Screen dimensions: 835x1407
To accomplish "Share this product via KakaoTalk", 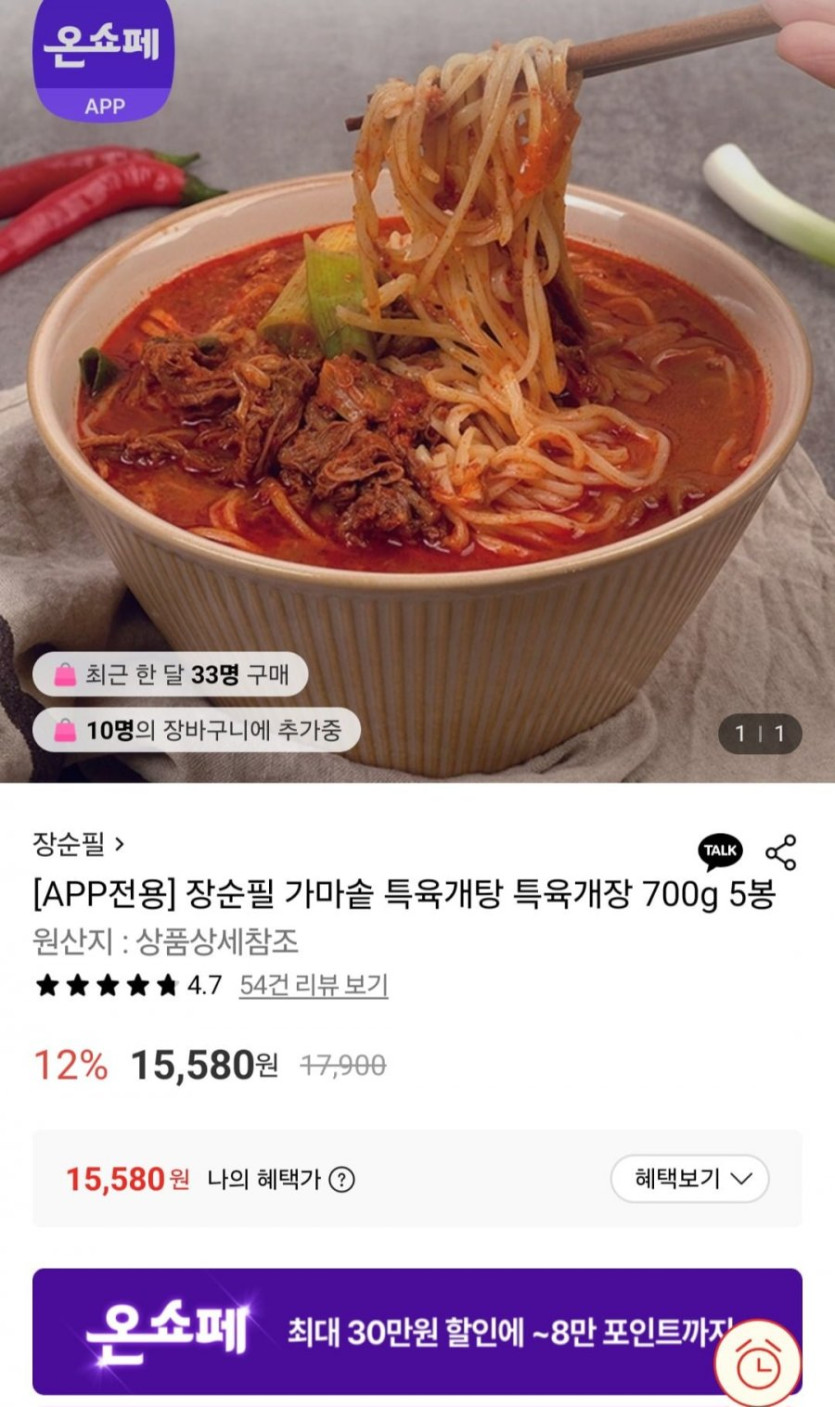I will pyautogui.click(x=720, y=852).
